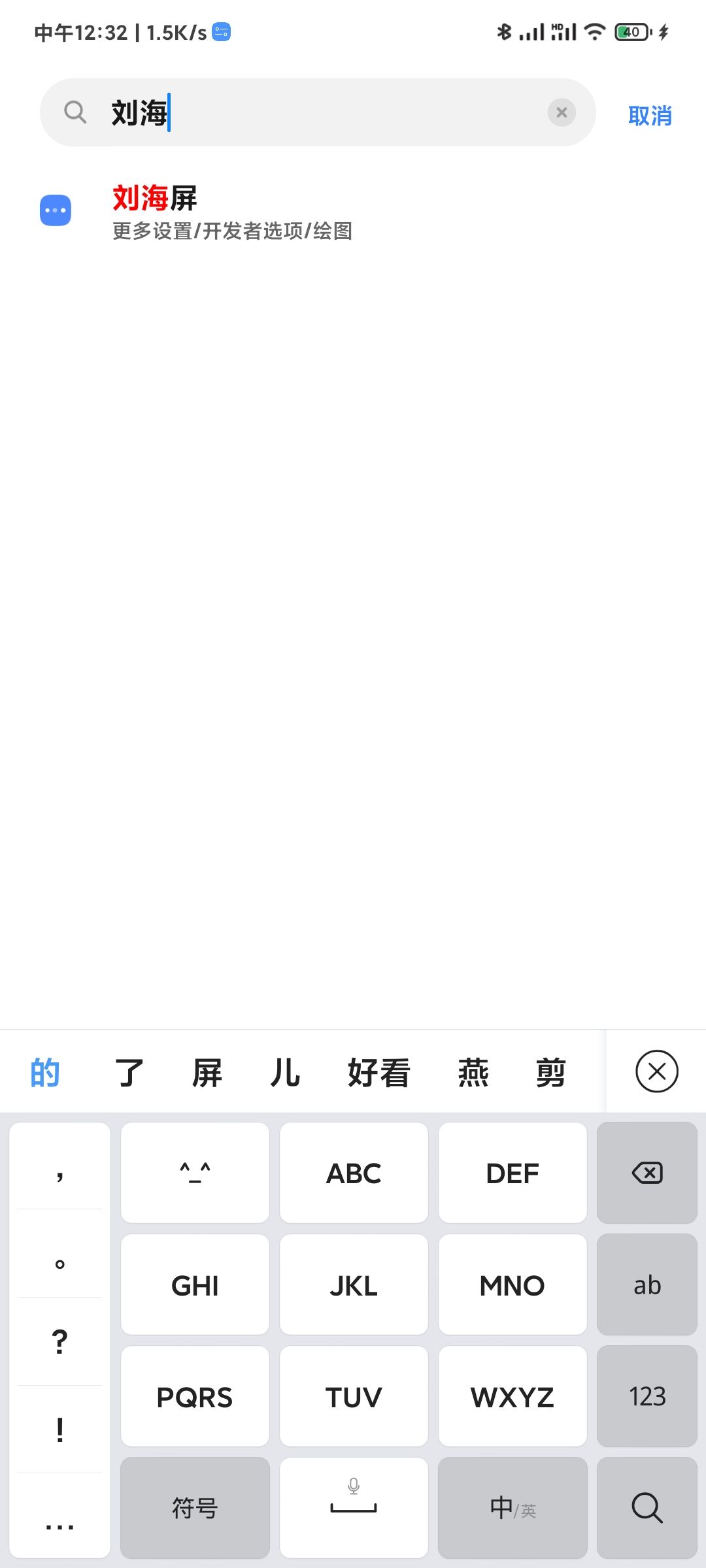Tap the emoticon ^_^ key
Viewport: 706px width, 1568px height.
194,1171
